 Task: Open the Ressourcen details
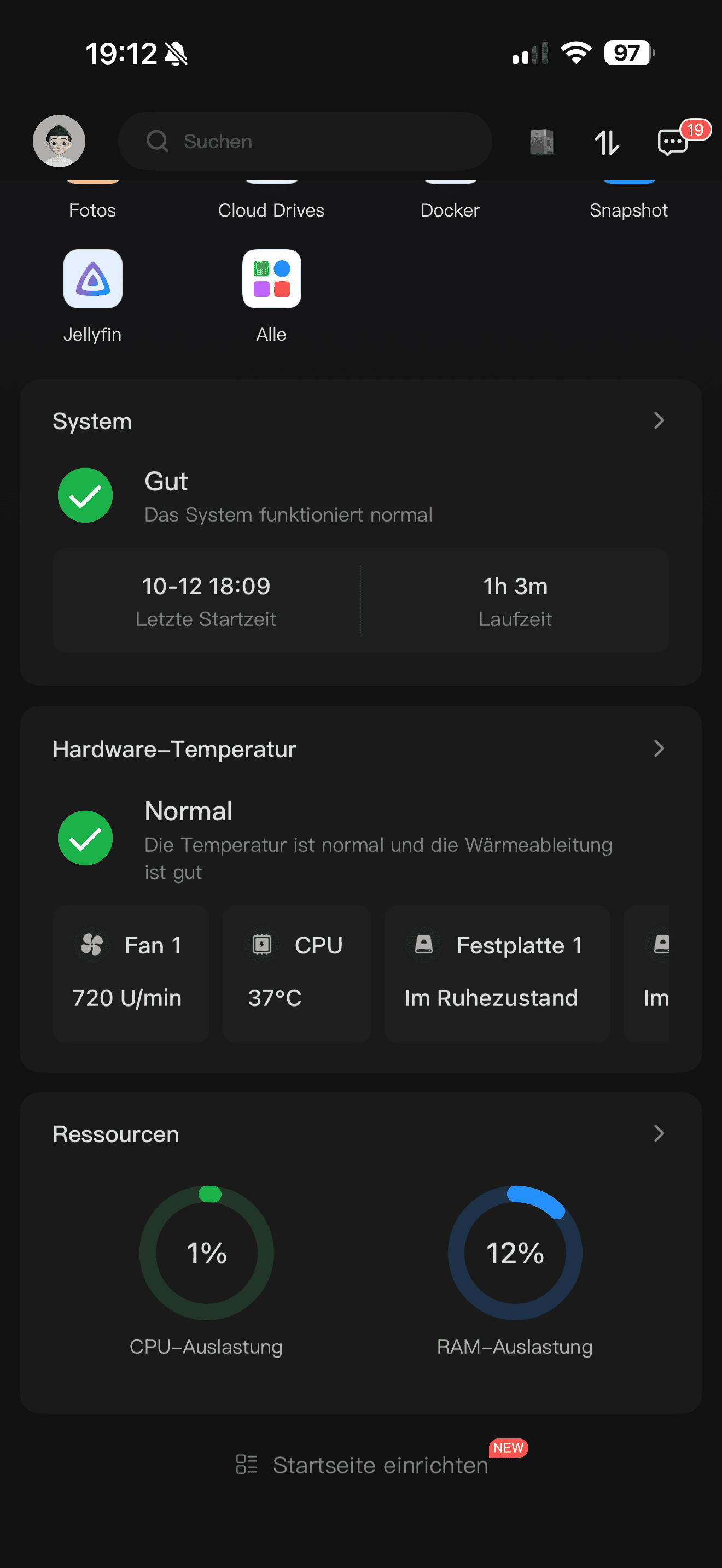tap(658, 1133)
